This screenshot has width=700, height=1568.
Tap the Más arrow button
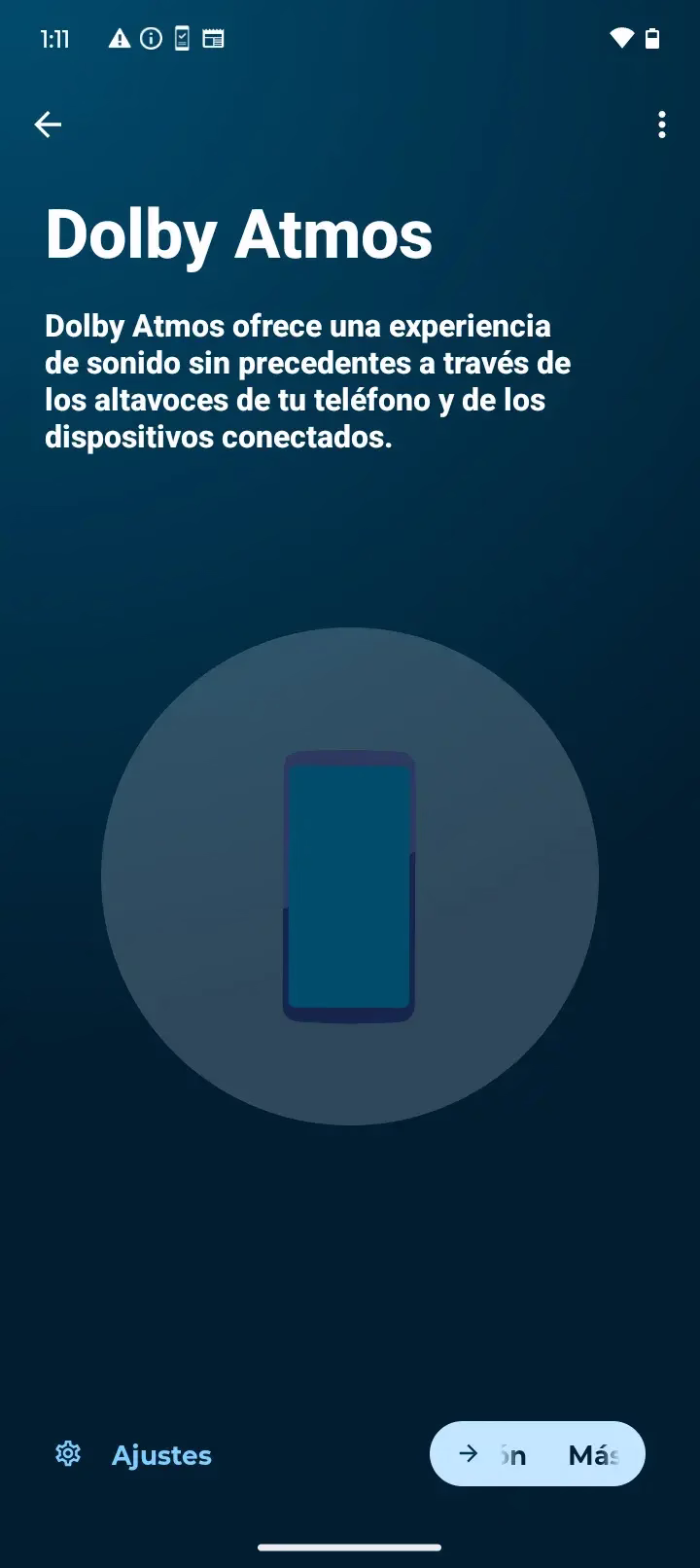coord(538,1453)
